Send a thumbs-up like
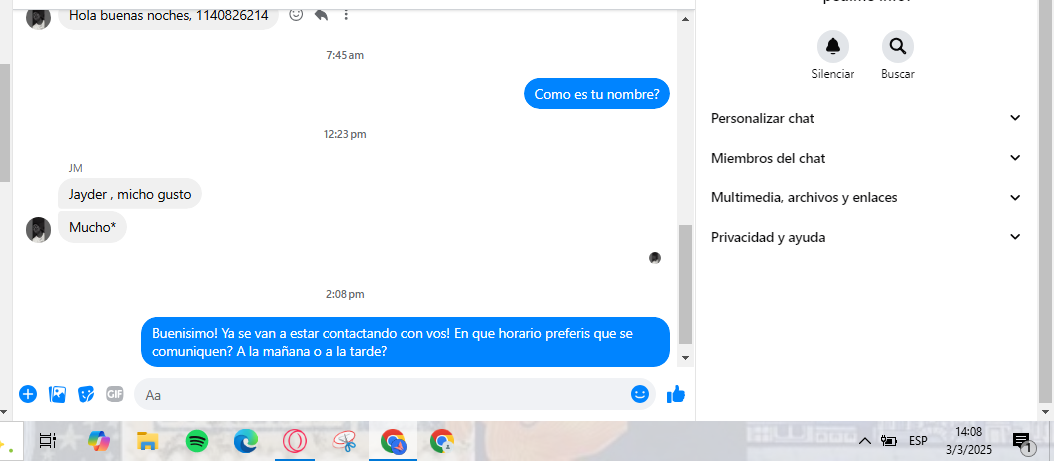 [676, 394]
